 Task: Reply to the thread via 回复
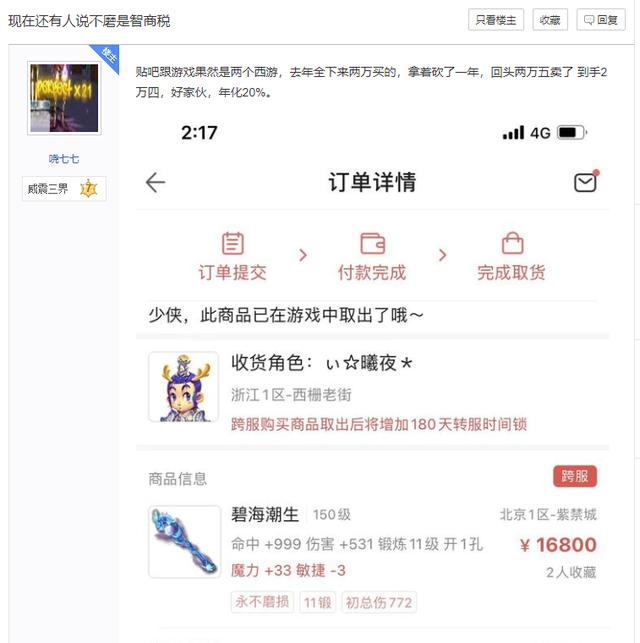601,20
